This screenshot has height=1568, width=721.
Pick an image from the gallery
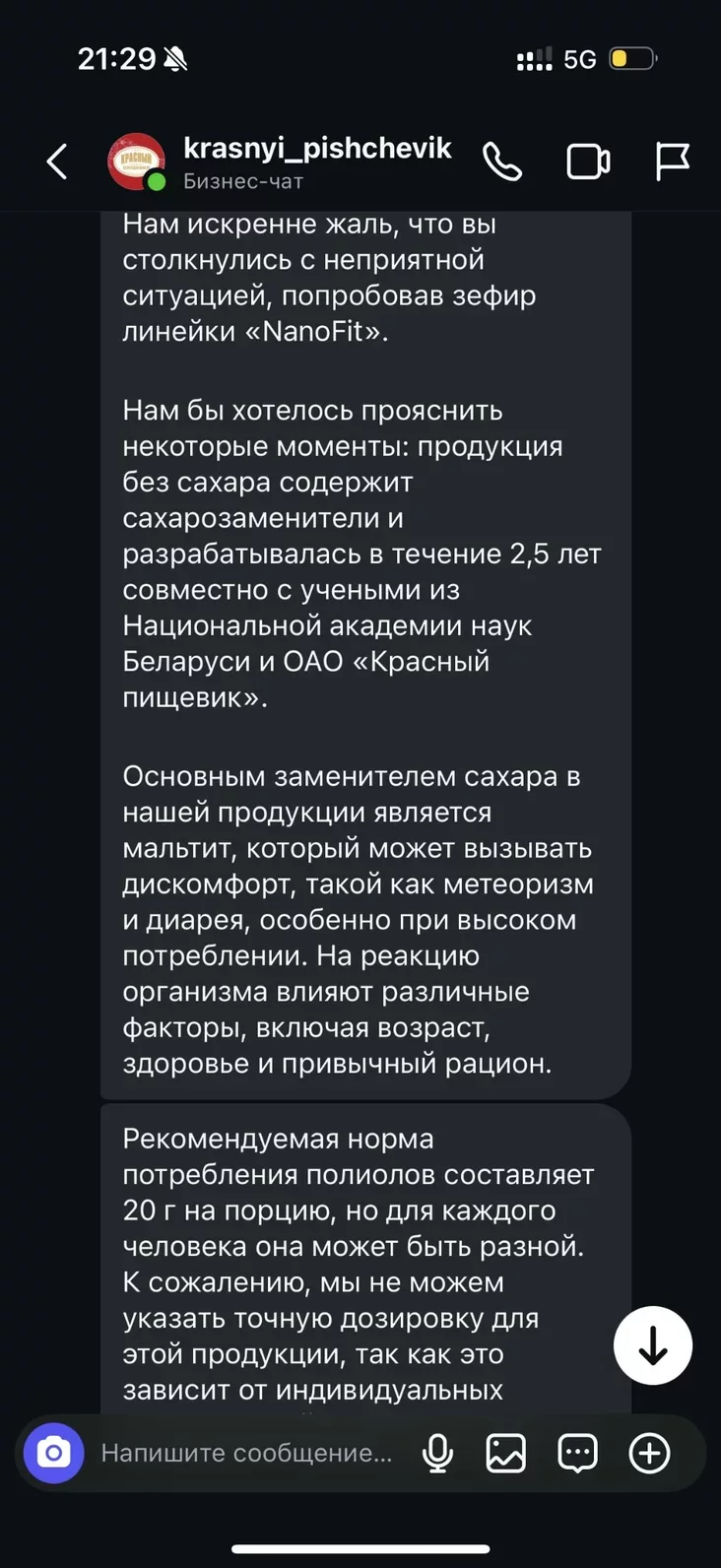(x=506, y=1453)
